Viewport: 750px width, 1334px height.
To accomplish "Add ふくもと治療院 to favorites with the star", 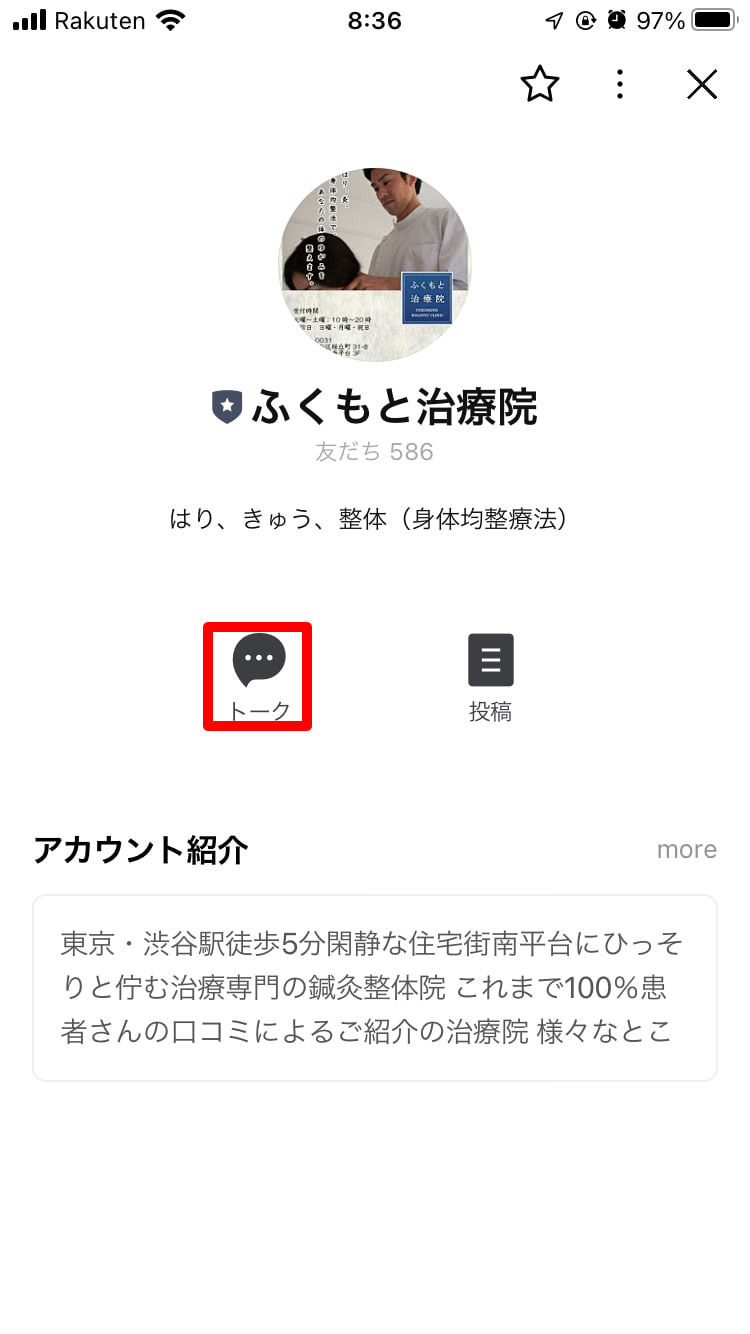I will click(540, 85).
